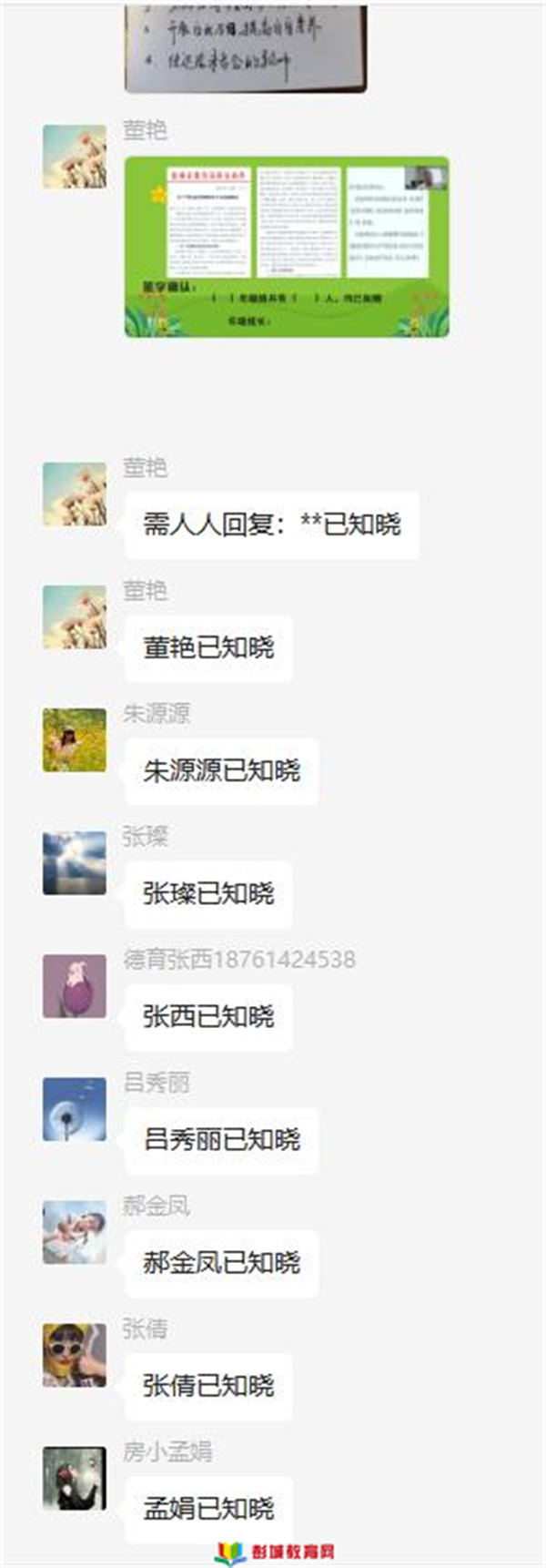Tap 张倩's avatar
The image size is (546, 1568).
point(75,1355)
